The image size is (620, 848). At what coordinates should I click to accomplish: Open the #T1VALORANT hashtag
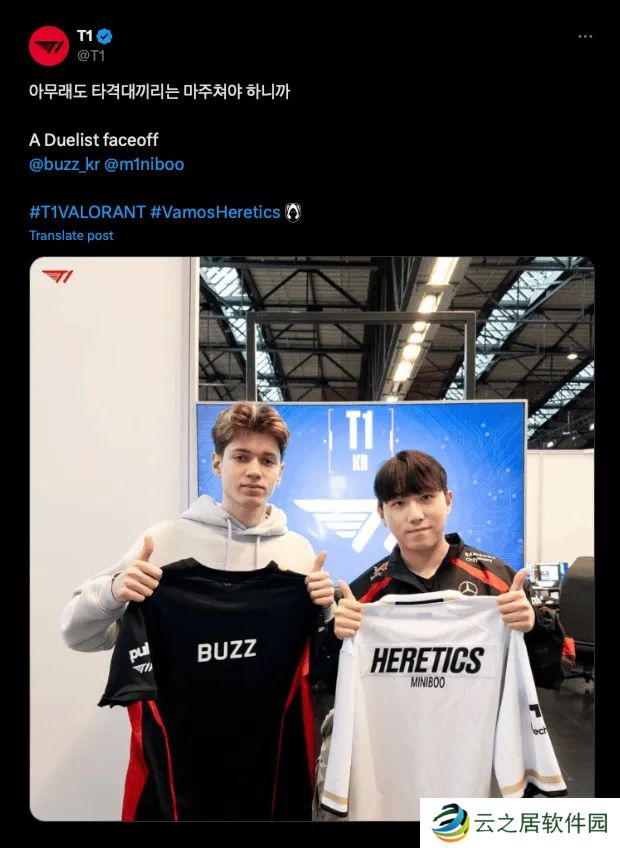[87, 212]
